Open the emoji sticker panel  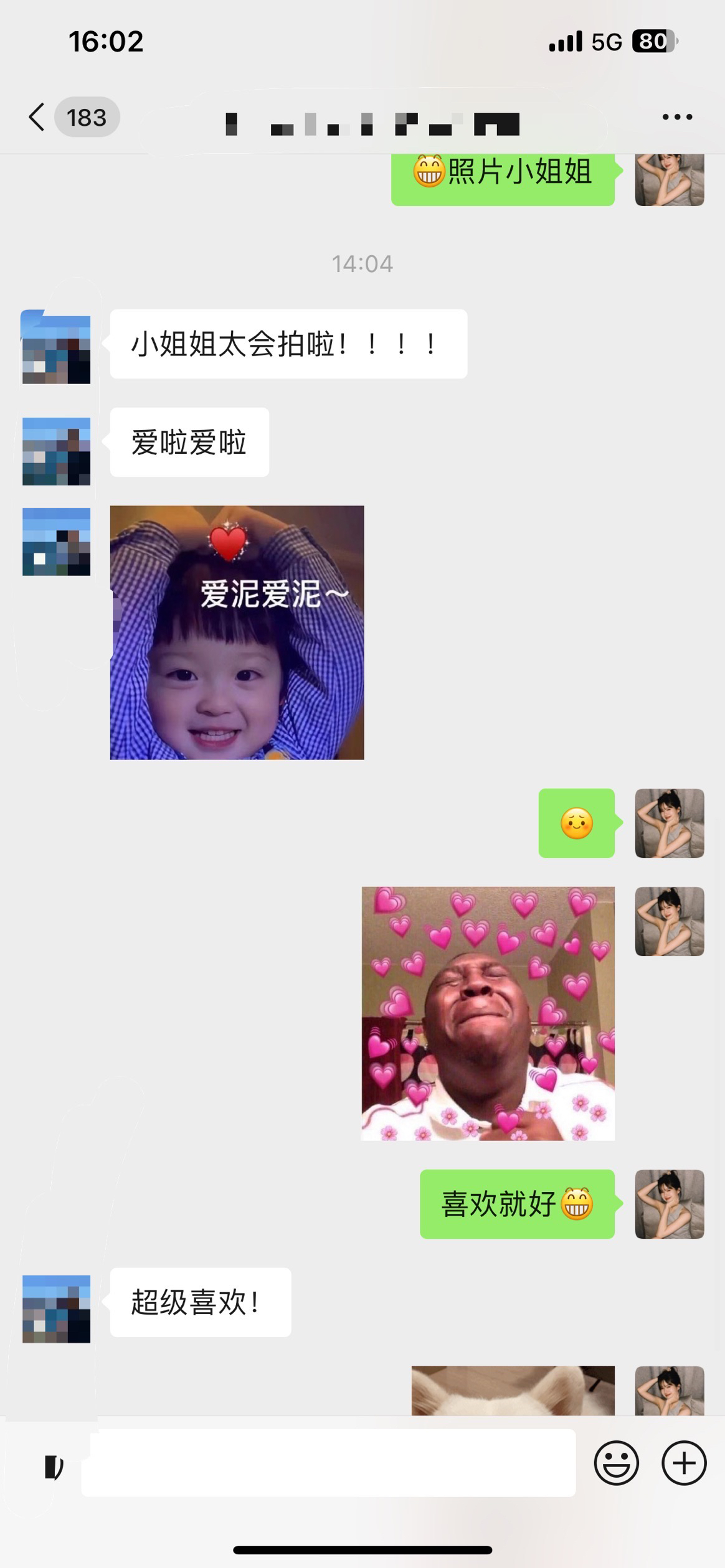(x=617, y=1463)
